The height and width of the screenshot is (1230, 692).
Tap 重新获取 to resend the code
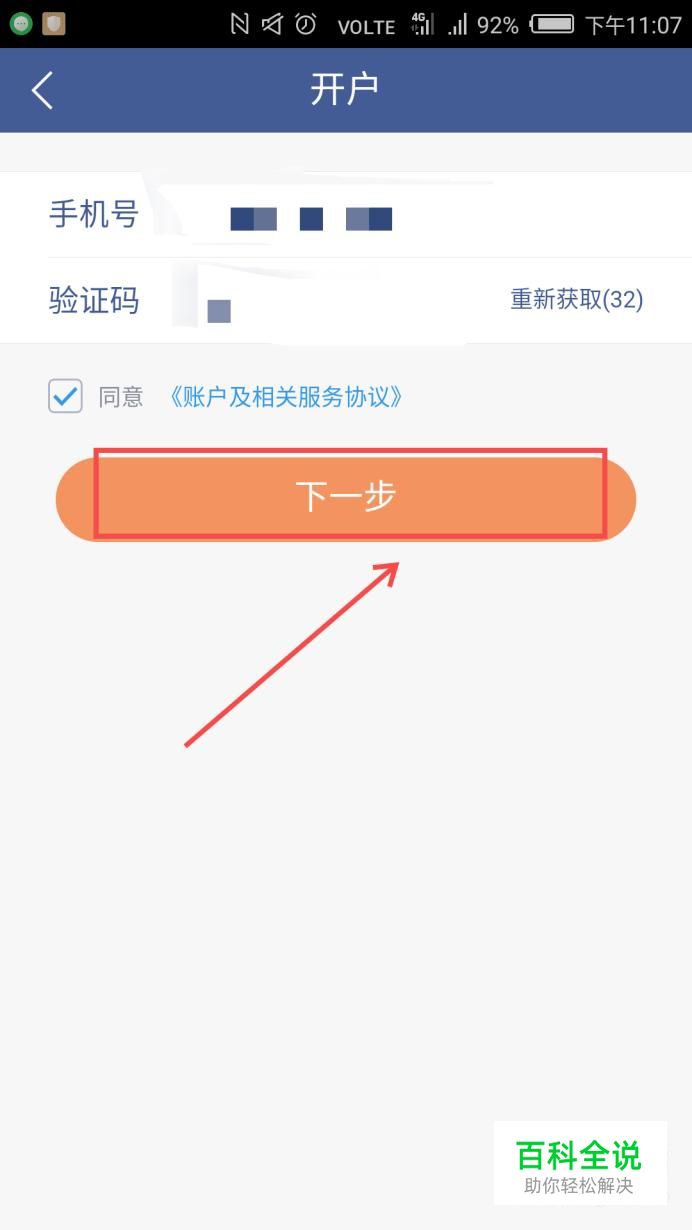coord(576,300)
